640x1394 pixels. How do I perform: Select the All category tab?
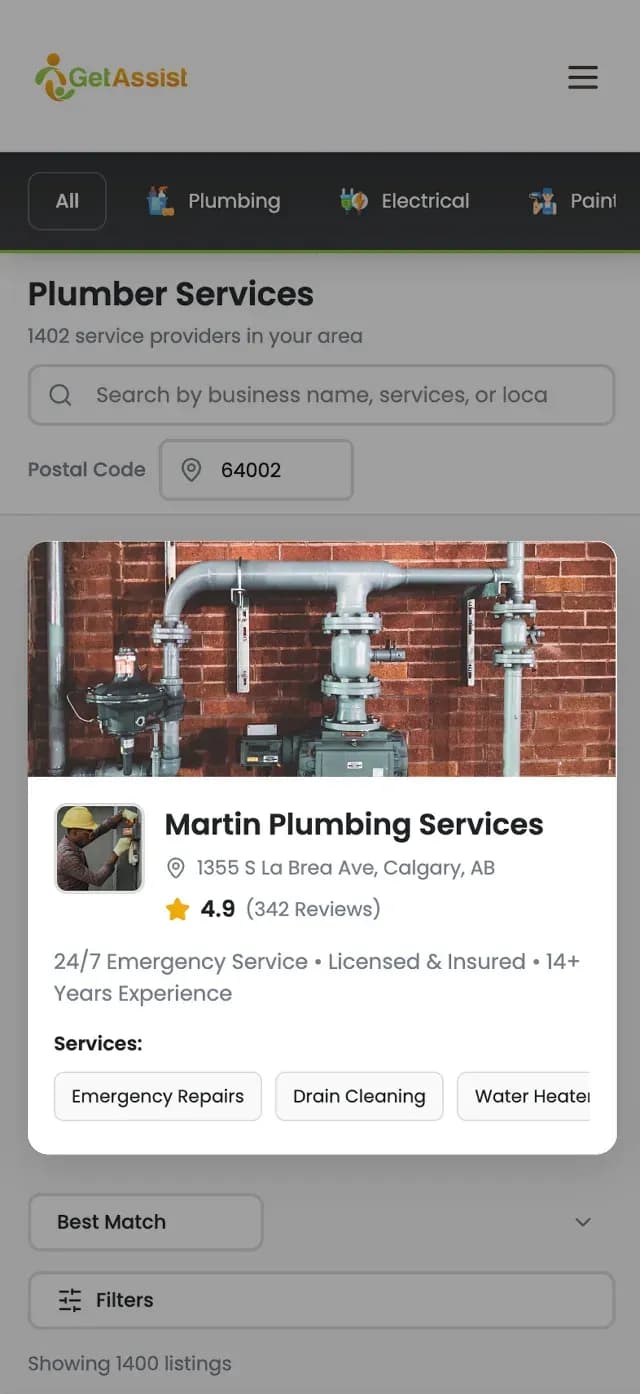(x=67, y=201)
